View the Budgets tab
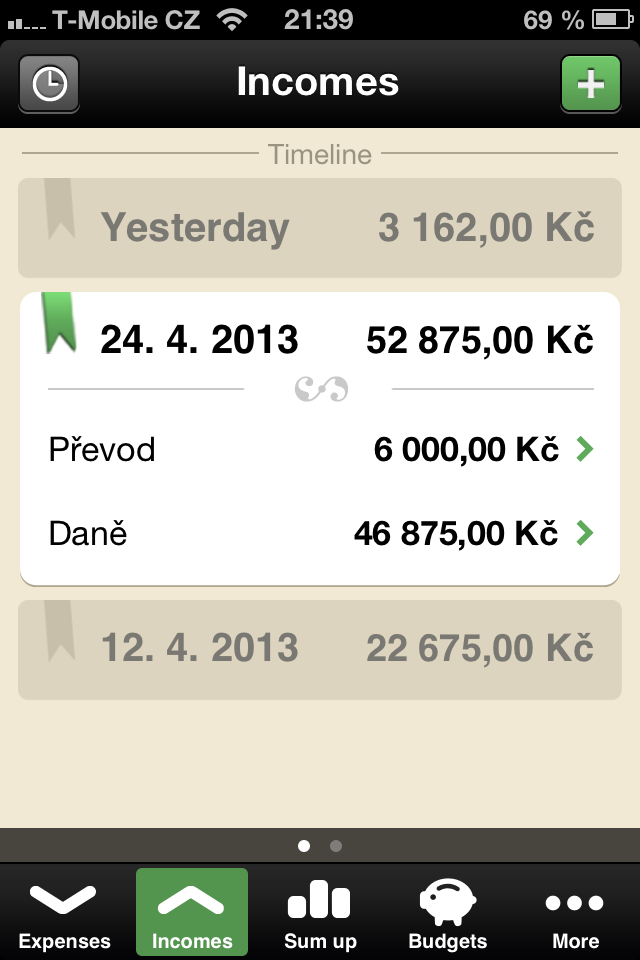Image resolution: width=640 pixels, height=960 pixels. [x=448, y=913]
